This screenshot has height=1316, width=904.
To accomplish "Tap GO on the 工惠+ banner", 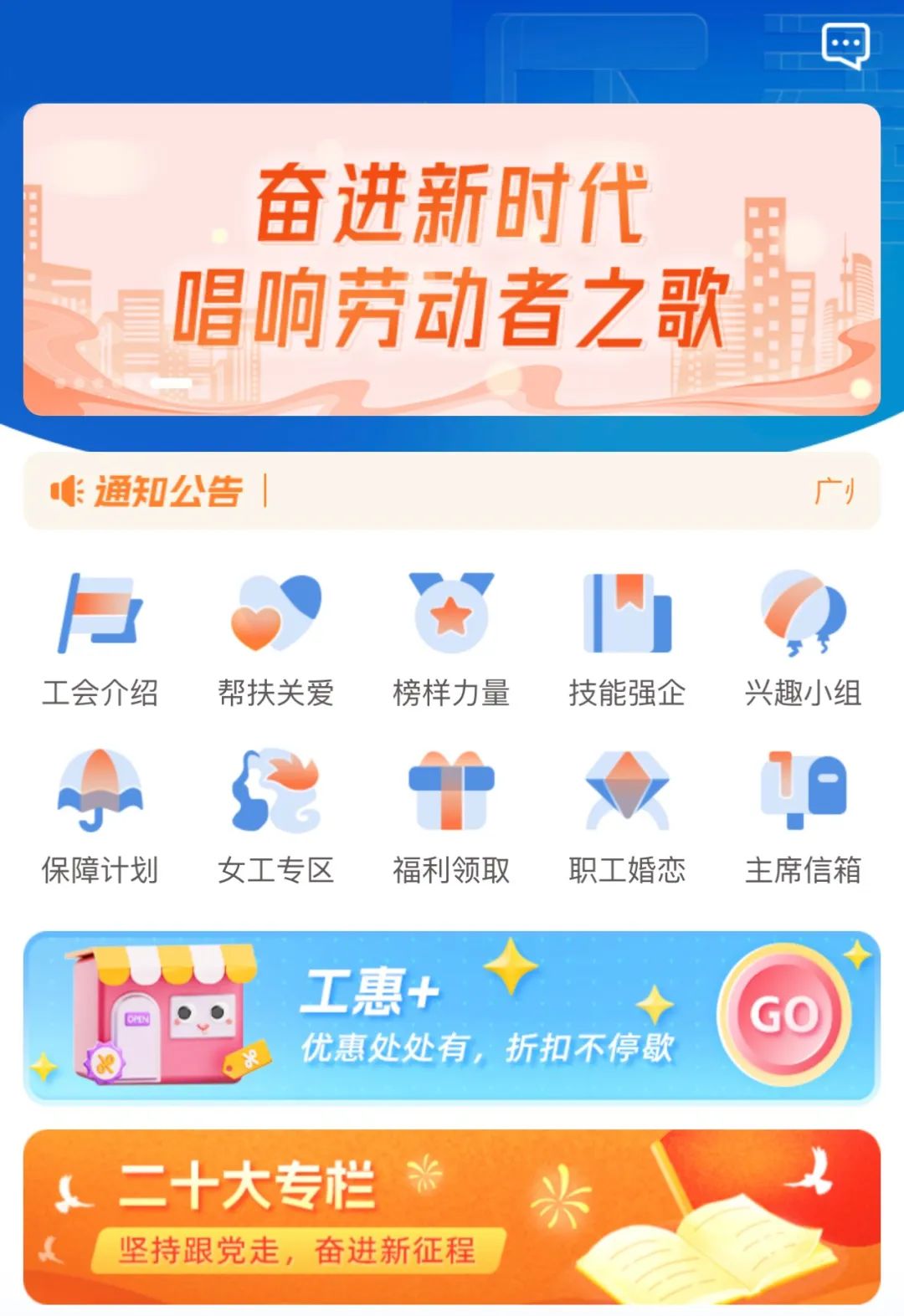I will point(784,1015).
